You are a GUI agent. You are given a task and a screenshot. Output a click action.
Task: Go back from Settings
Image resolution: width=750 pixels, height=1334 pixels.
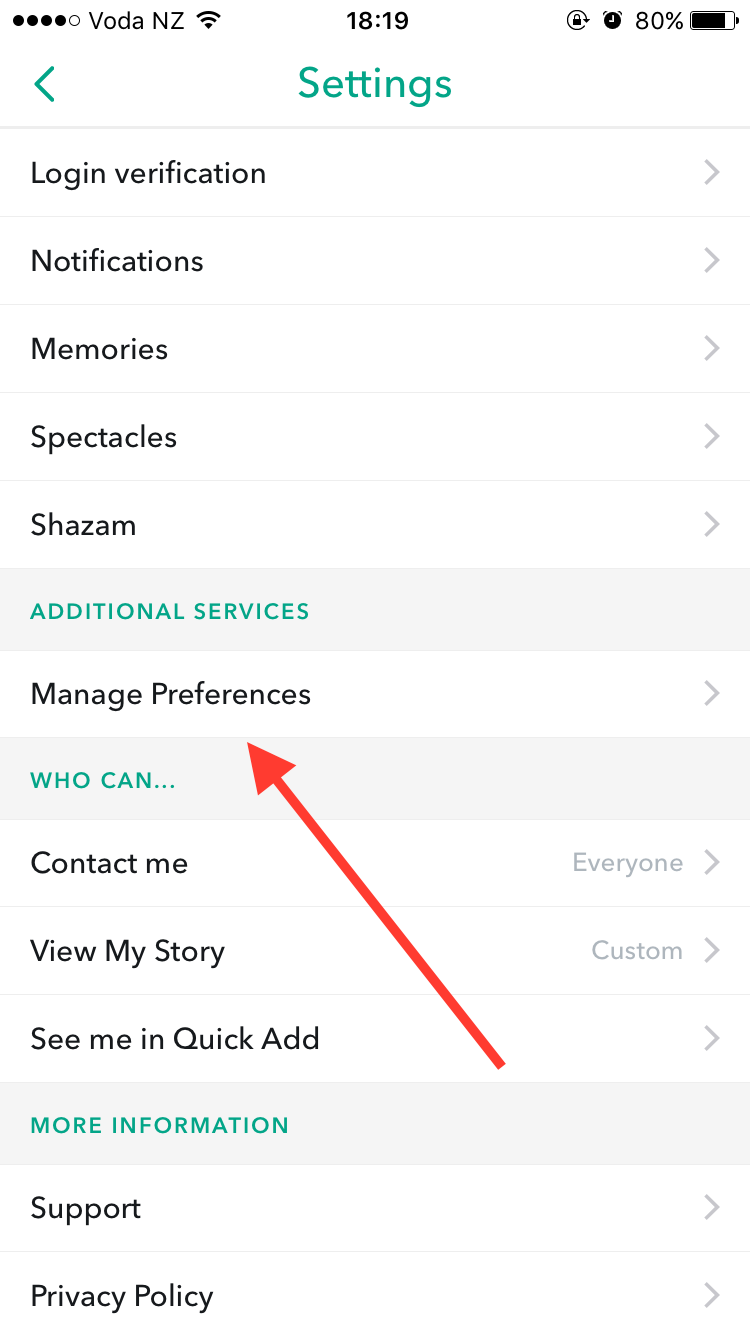tap(44, 84)
